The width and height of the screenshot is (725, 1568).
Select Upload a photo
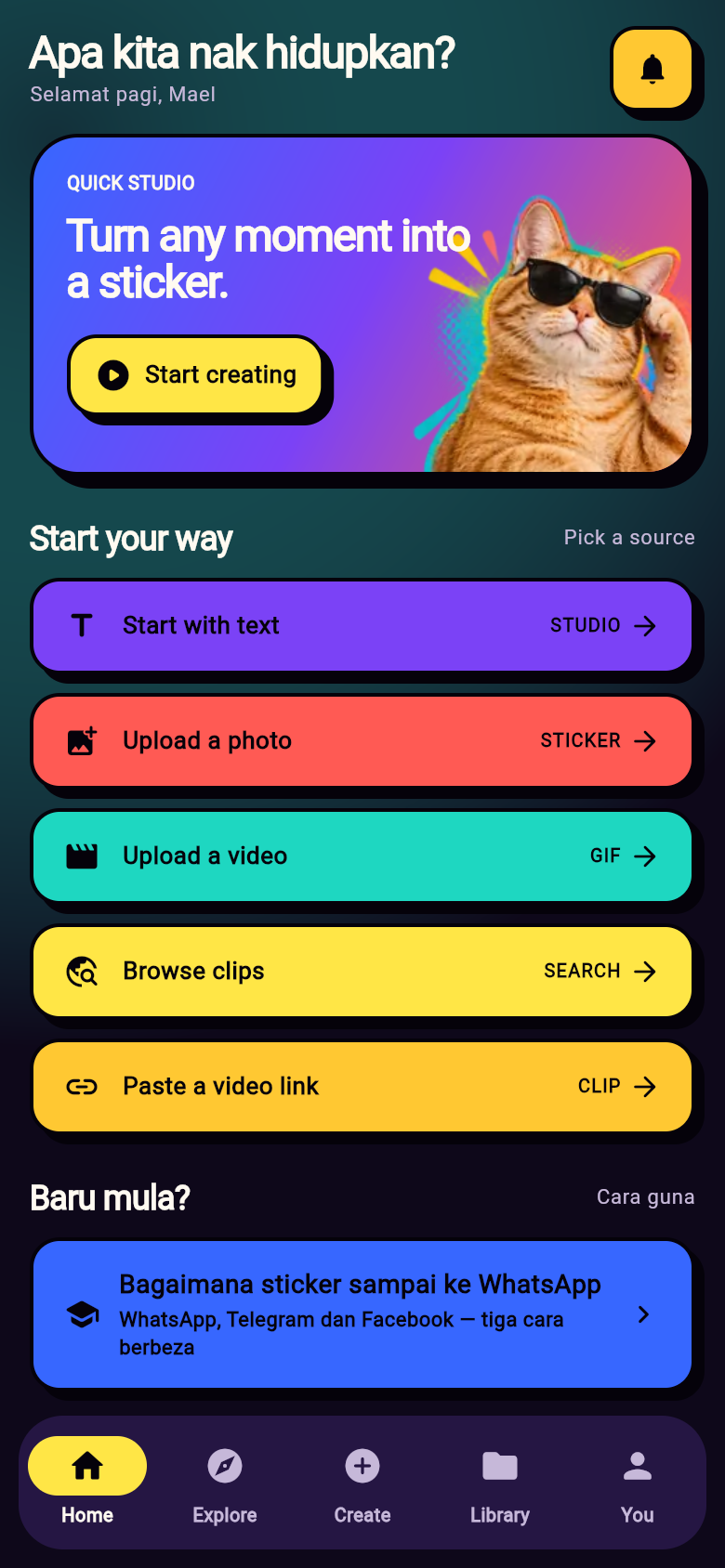[362, 741]
